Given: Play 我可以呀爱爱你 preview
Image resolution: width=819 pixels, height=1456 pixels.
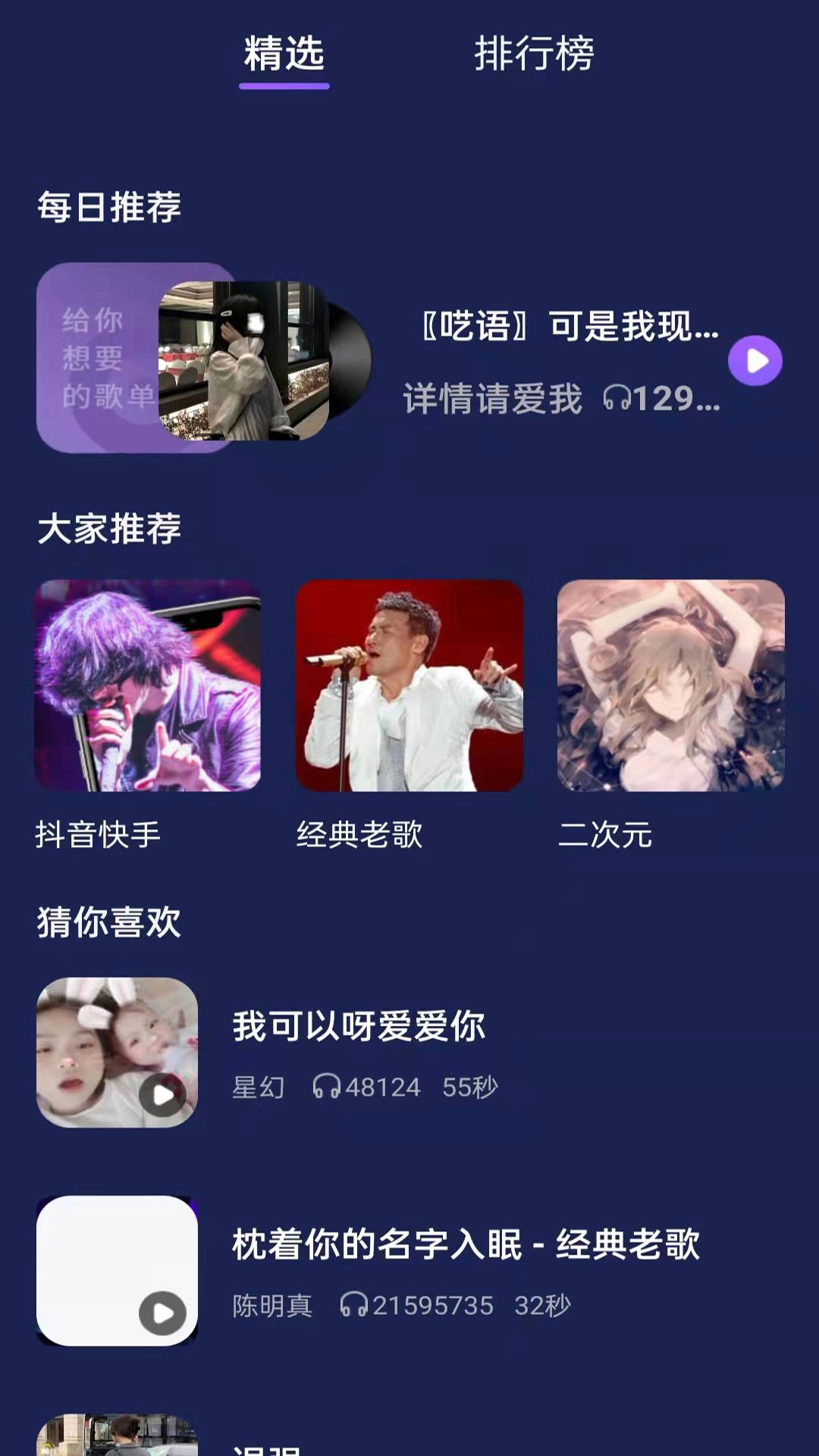Looking at the screenshot, I should 162,1094.
